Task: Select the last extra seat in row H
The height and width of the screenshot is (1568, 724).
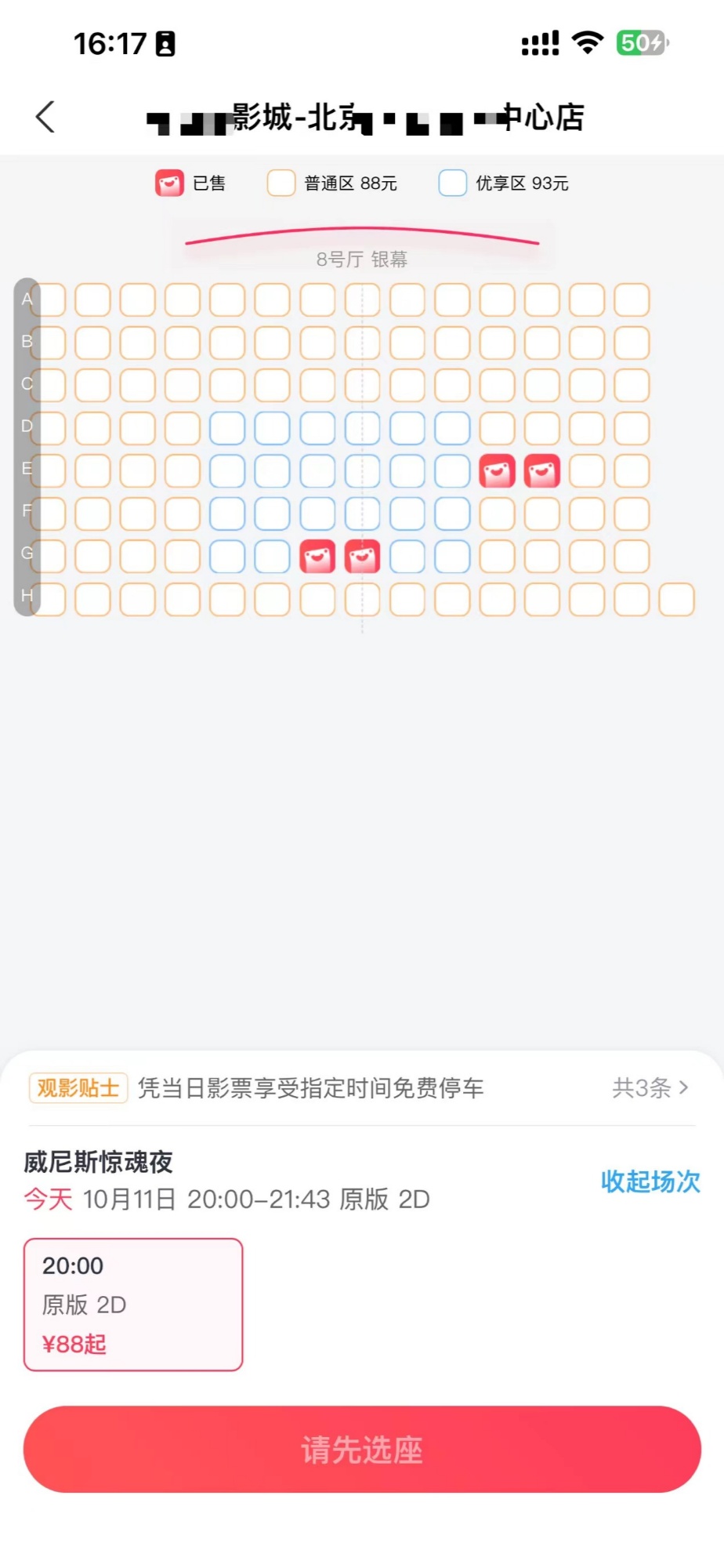Action: (x=676, y=600)
